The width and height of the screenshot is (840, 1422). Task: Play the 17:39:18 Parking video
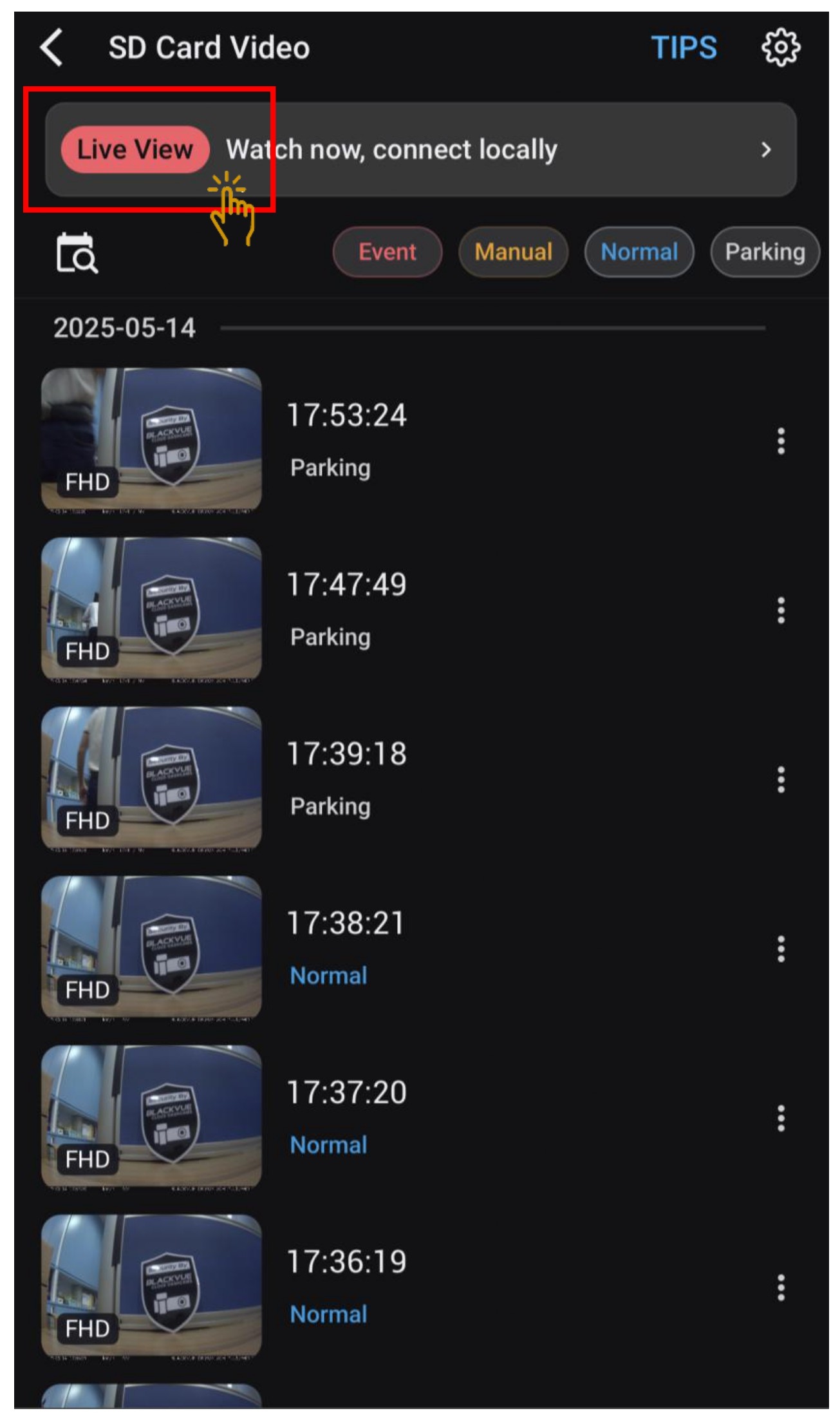click(151, 779)
